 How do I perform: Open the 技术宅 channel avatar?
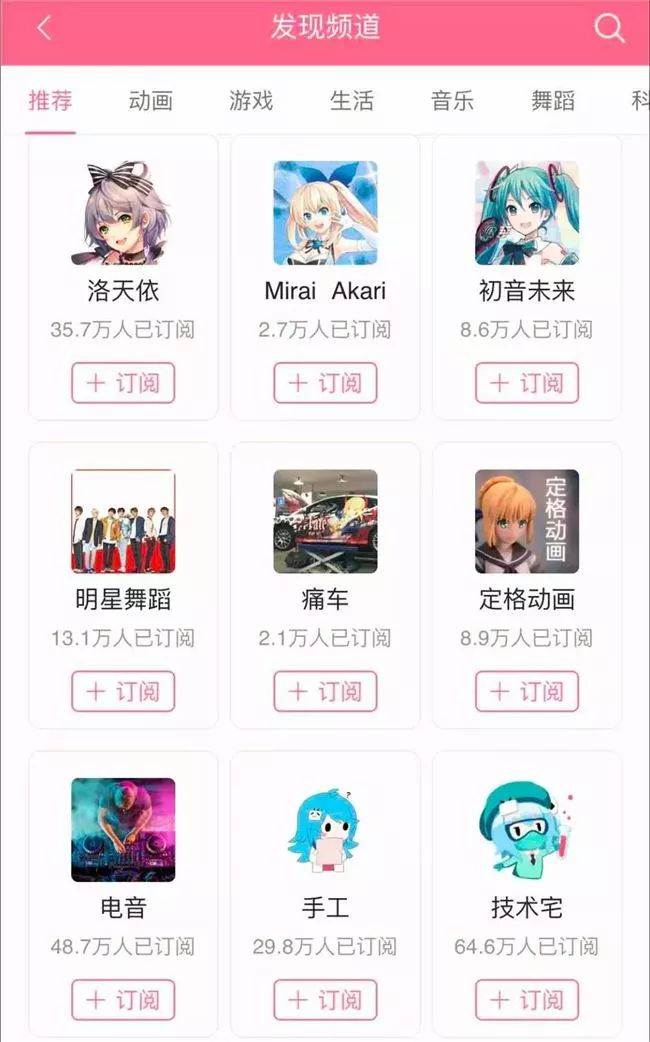click(x=527, y=830)
